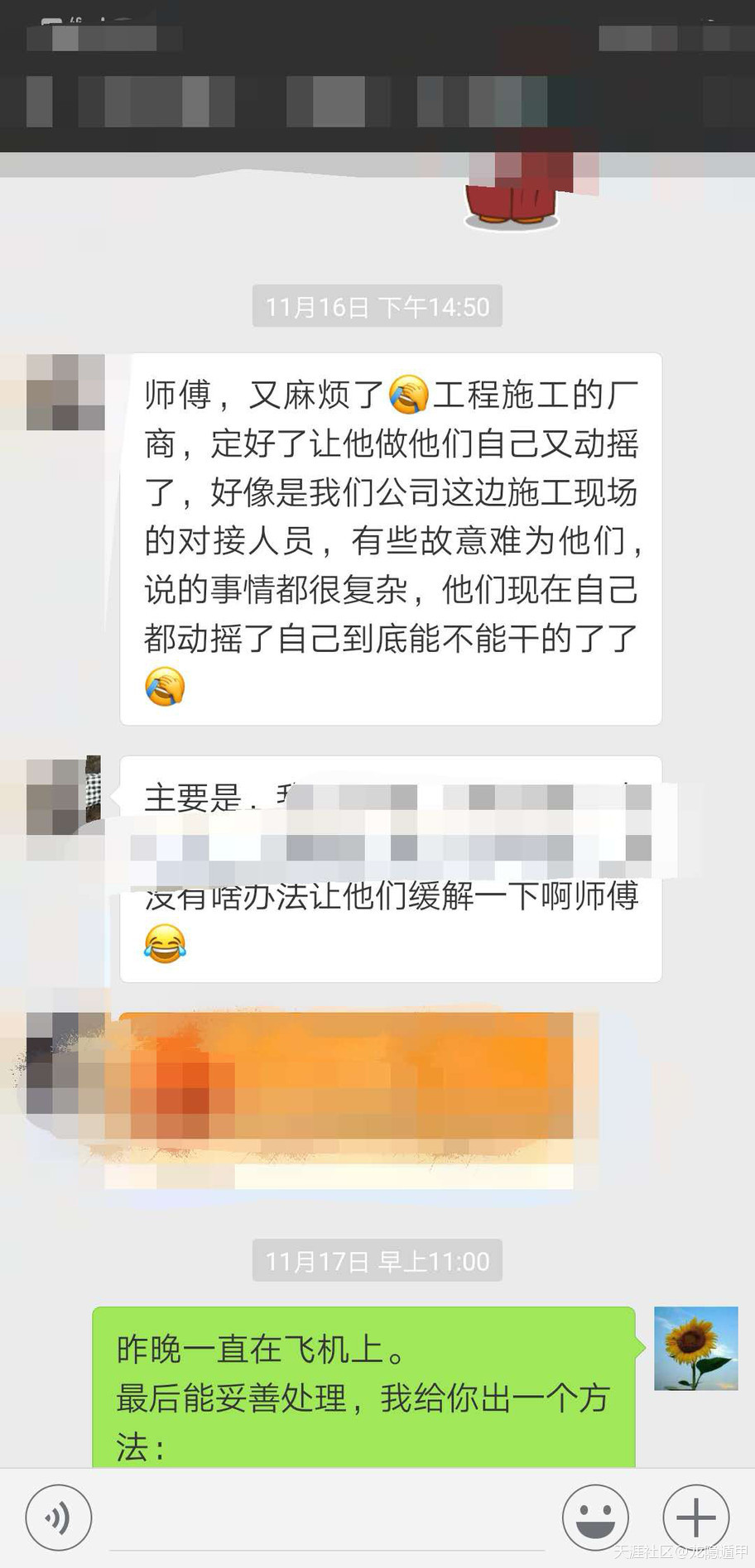Open sender avatar beside the 师傅，又麻烦了 message
755x1568 pixels.
pyautogui.click(x=65, y=392)
